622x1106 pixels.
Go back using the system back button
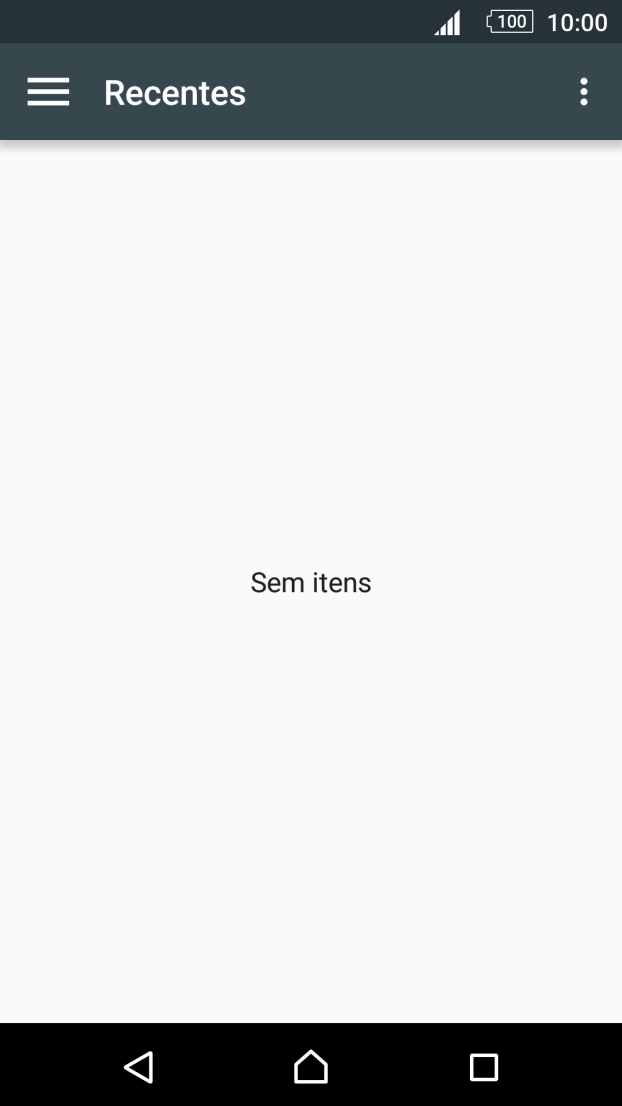pos(138,1067)
